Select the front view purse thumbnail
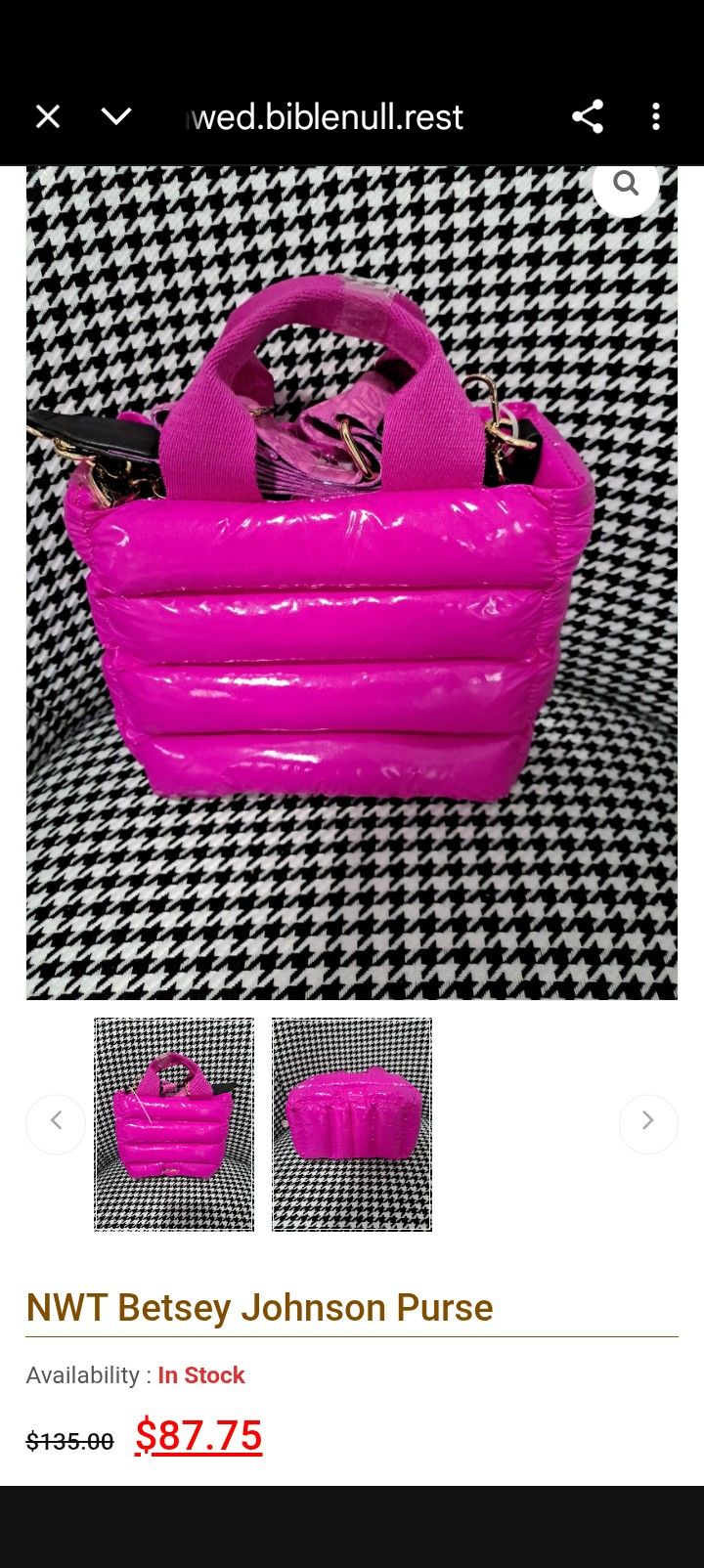This screenshot has height=1568, width=704. tap(174, 1124)
